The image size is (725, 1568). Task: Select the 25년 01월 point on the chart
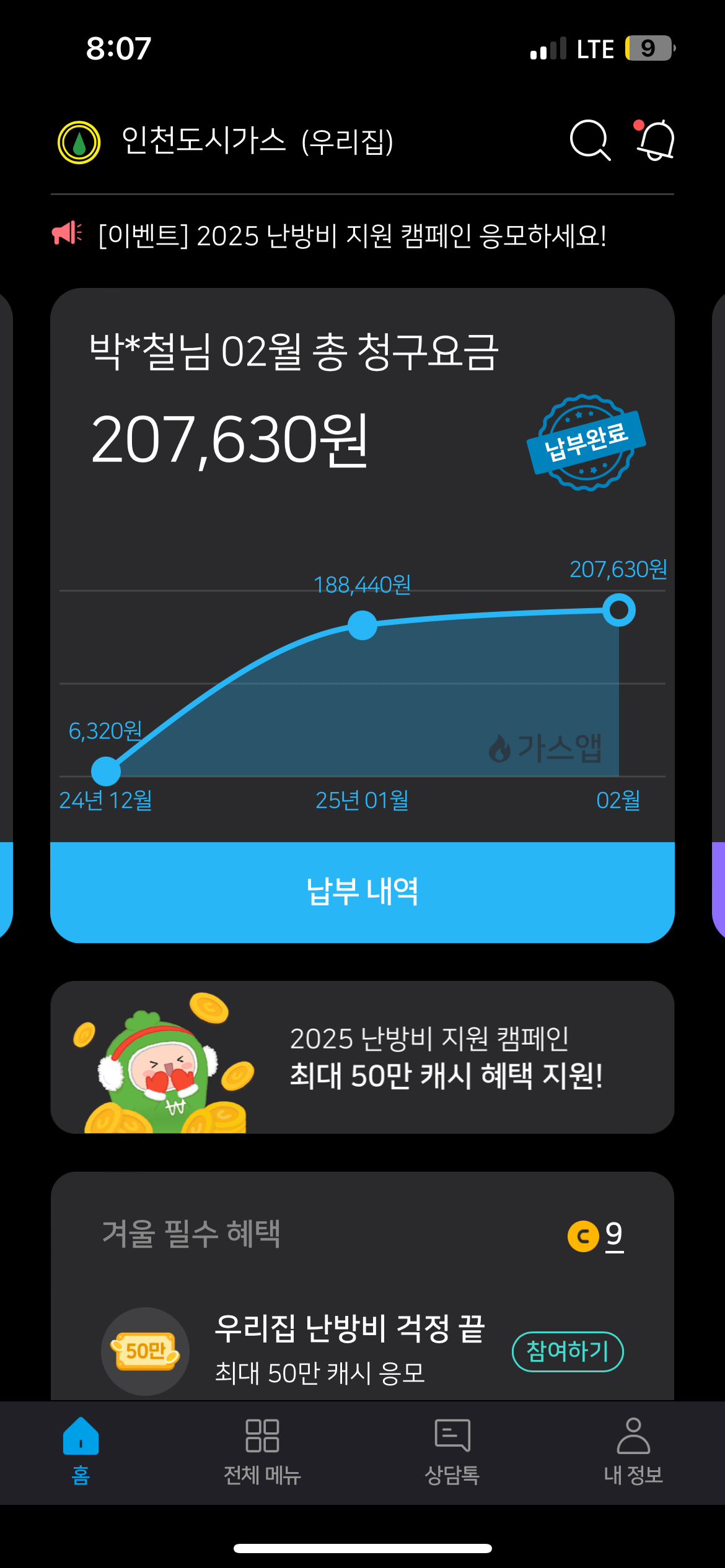[x=362, y=625]
